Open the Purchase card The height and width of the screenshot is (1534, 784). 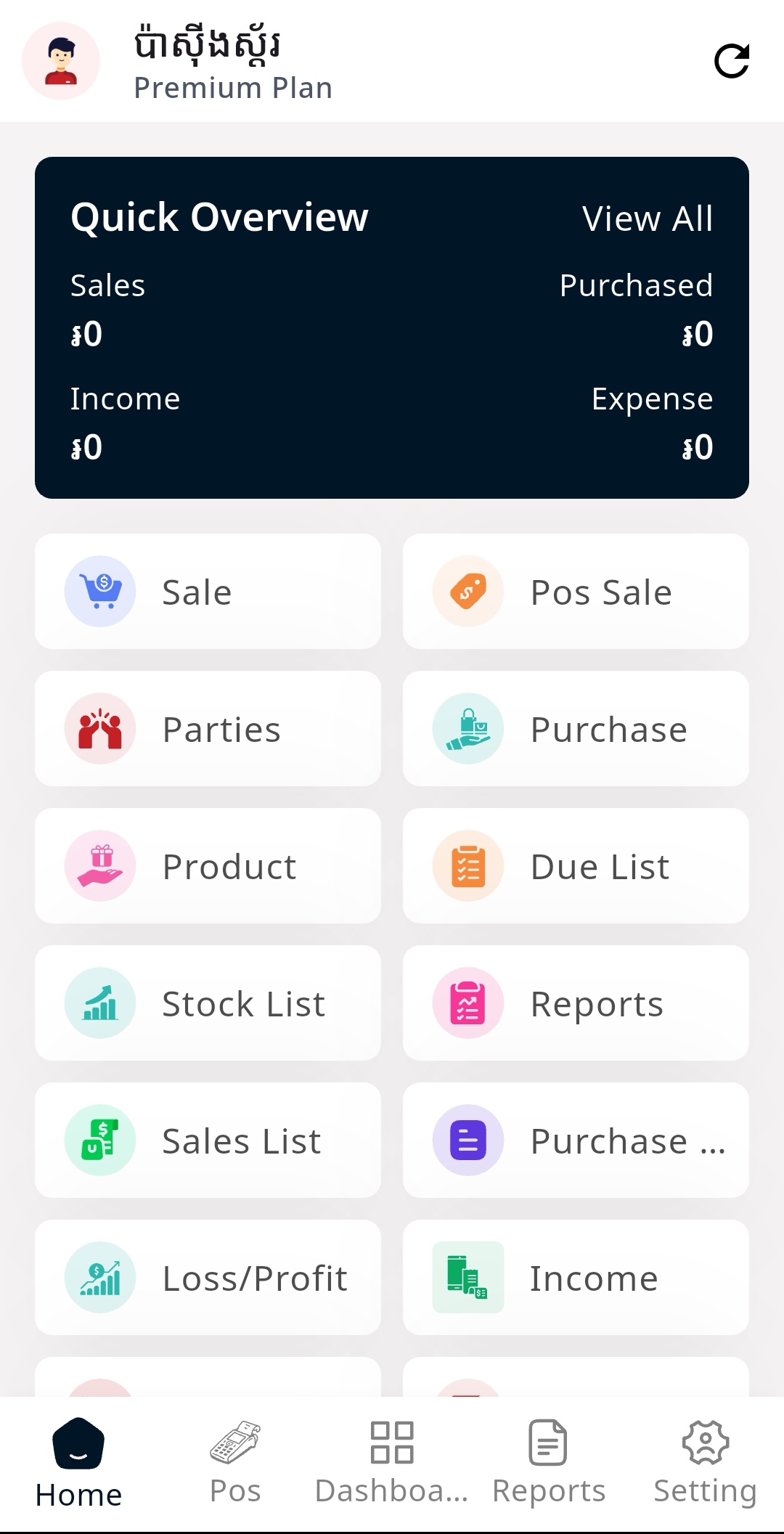(576, 729)
